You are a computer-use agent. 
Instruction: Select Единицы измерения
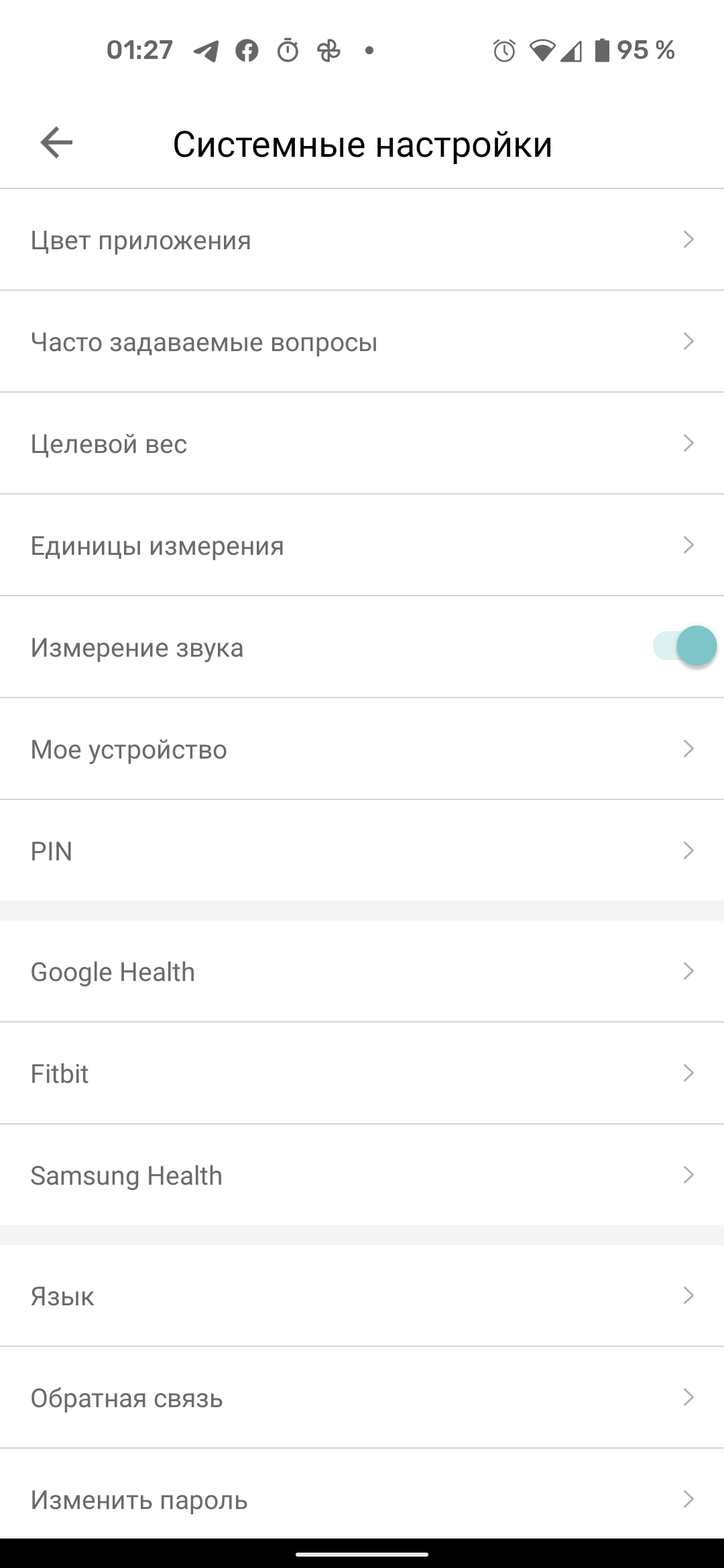(362, 545)
